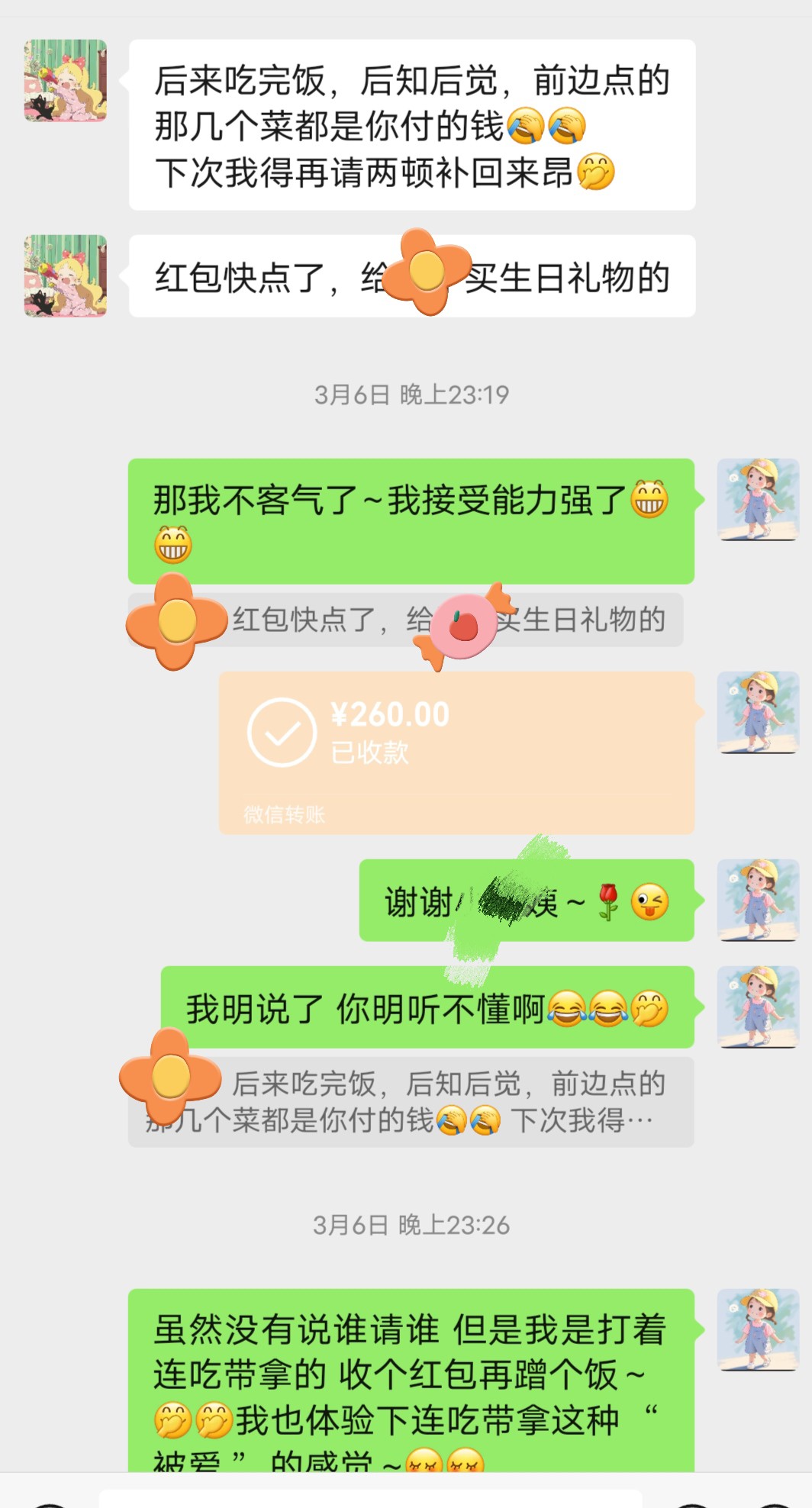Open contact avatar beside the 红包快点了 message
This screenshot has width=812, height=1508.
[66, 276]
